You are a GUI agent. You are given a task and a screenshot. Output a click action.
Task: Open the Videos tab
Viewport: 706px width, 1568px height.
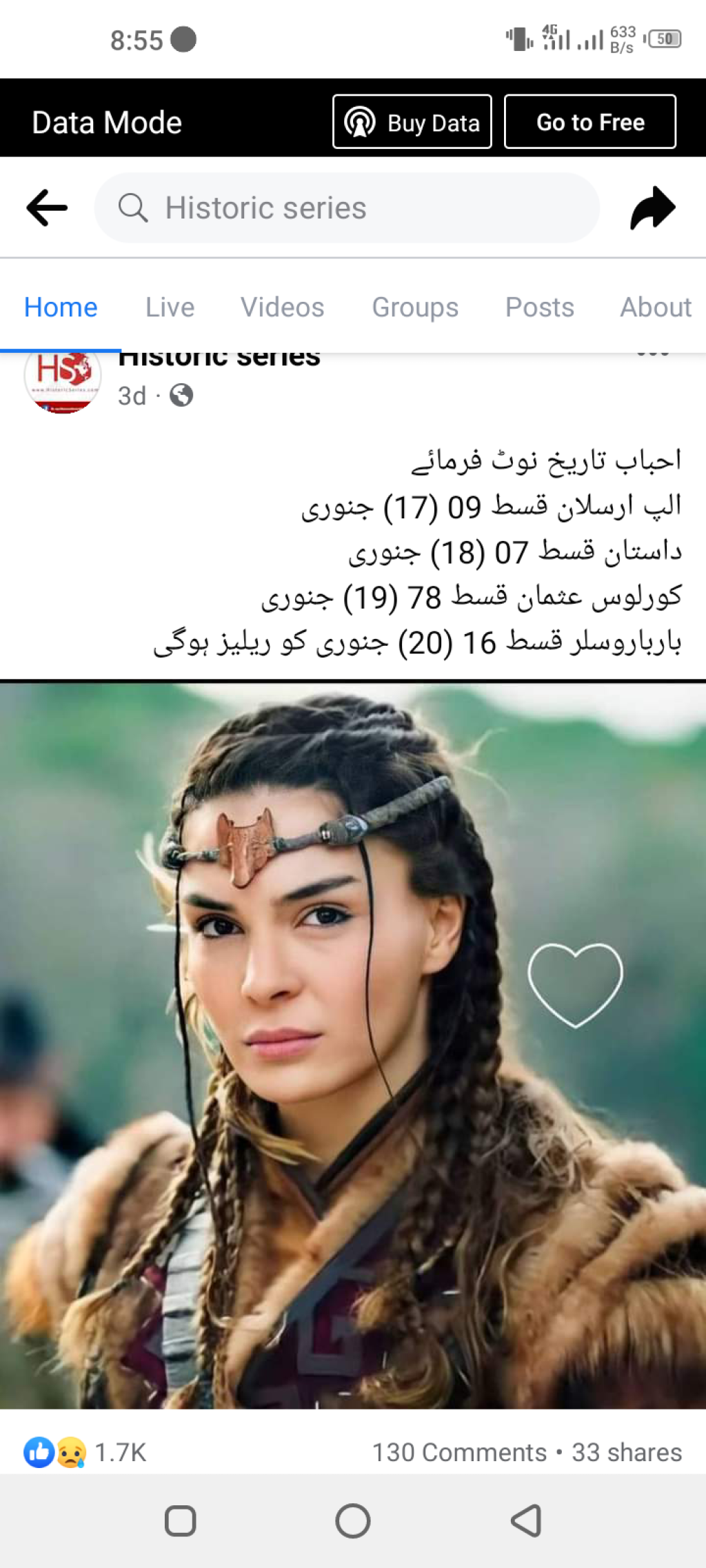(x=282, y=307)
